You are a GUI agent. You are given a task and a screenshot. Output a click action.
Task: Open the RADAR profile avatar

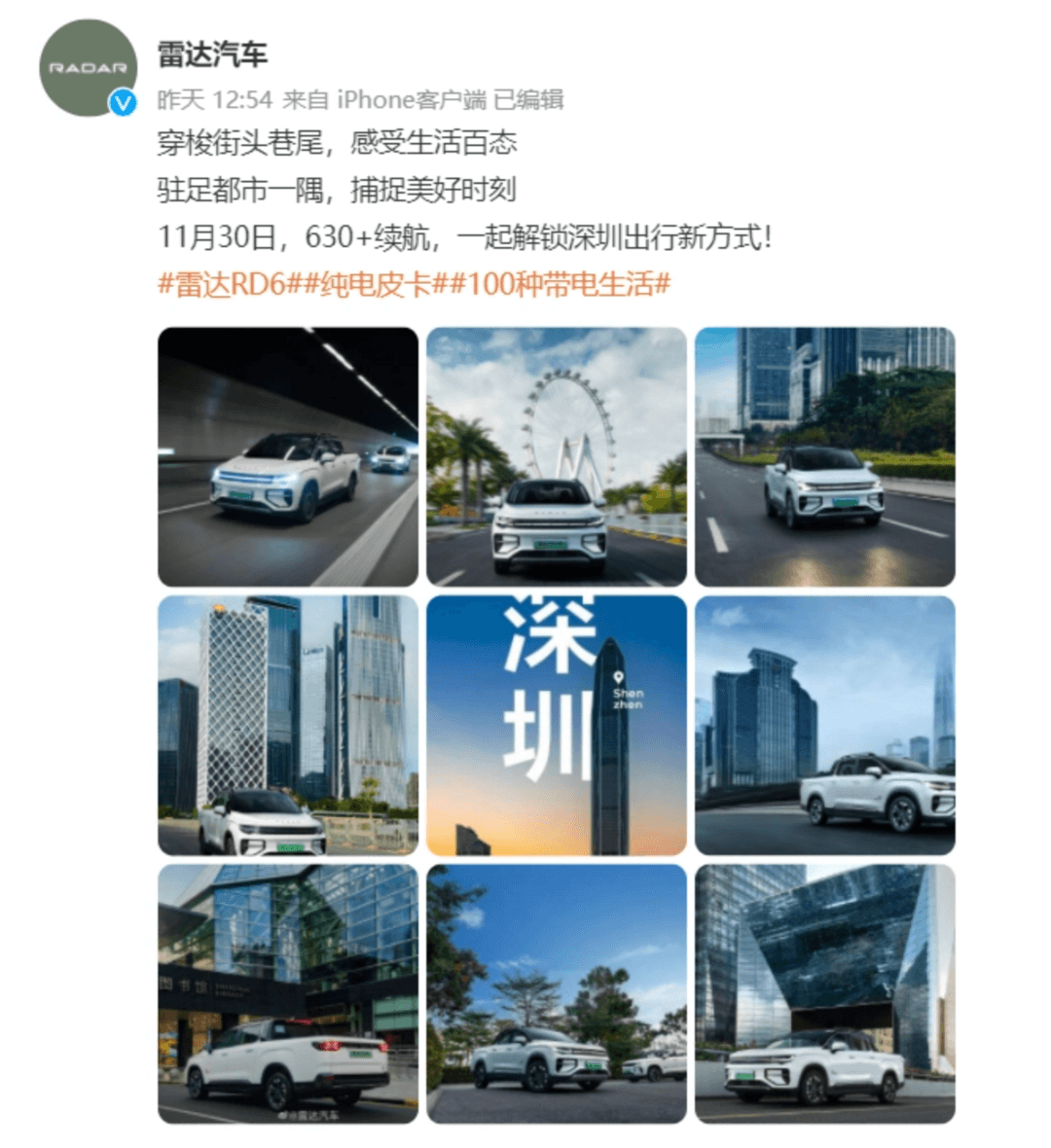pos(89,67)
